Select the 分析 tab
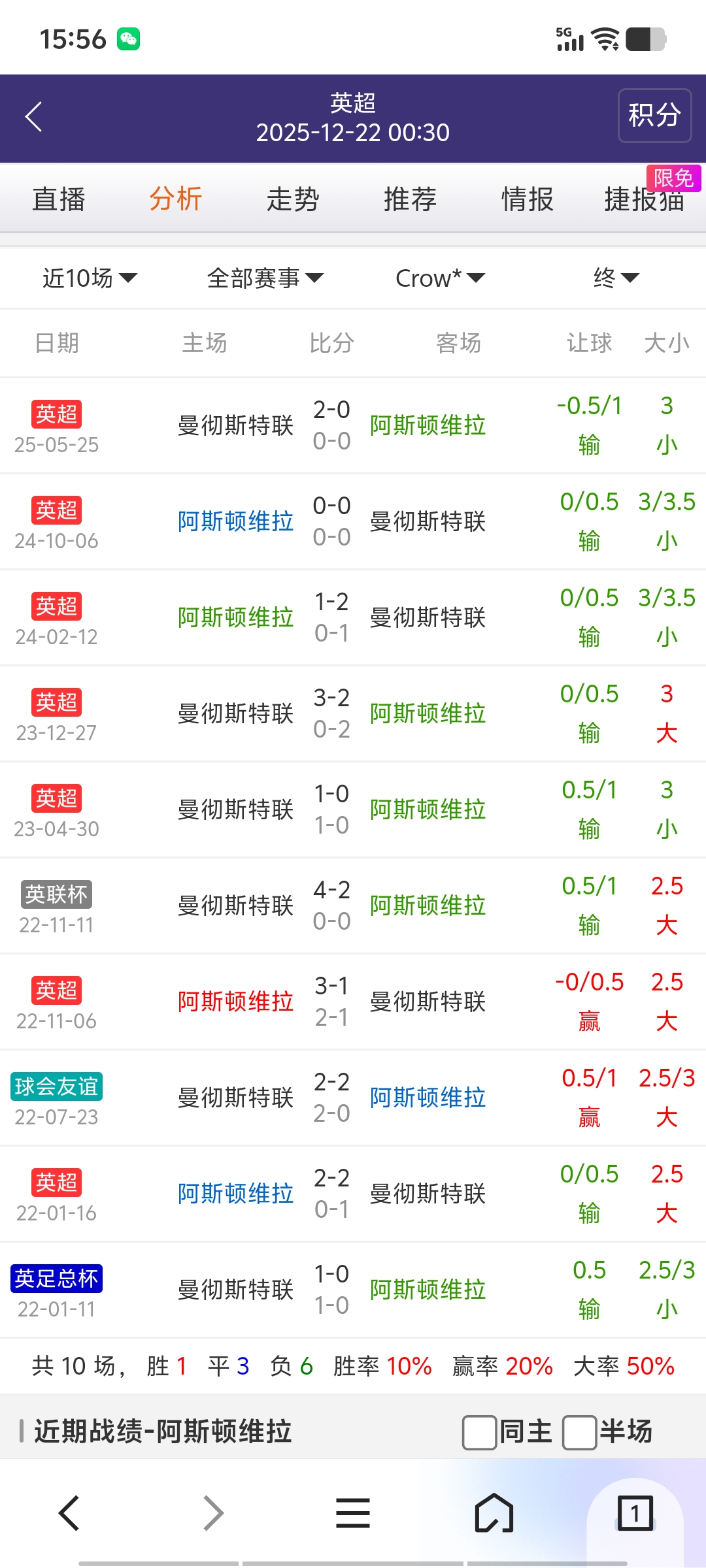The image size is (706, 1568). [x=176, y=199]
